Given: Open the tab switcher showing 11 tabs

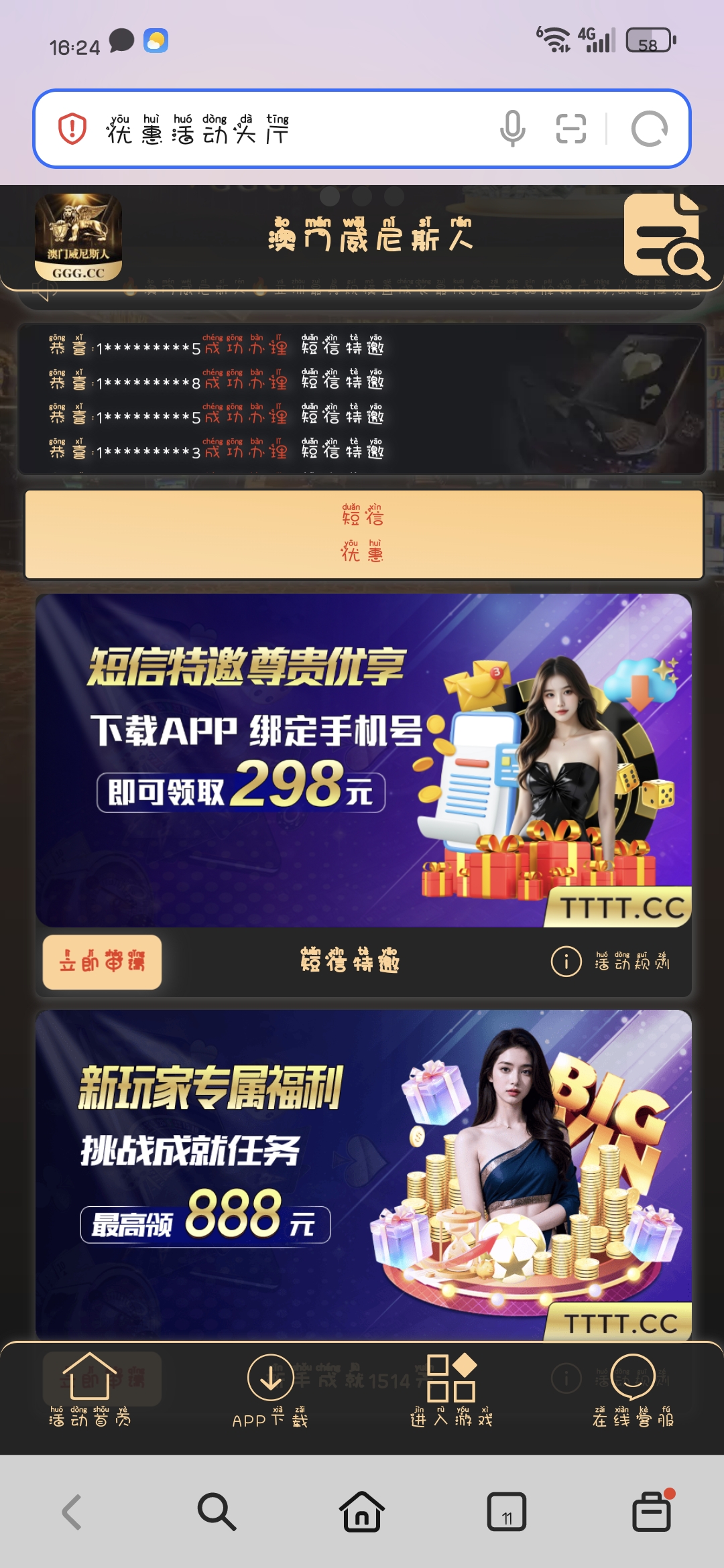Looking at the screenshot, I should [x=506, y=1512].
